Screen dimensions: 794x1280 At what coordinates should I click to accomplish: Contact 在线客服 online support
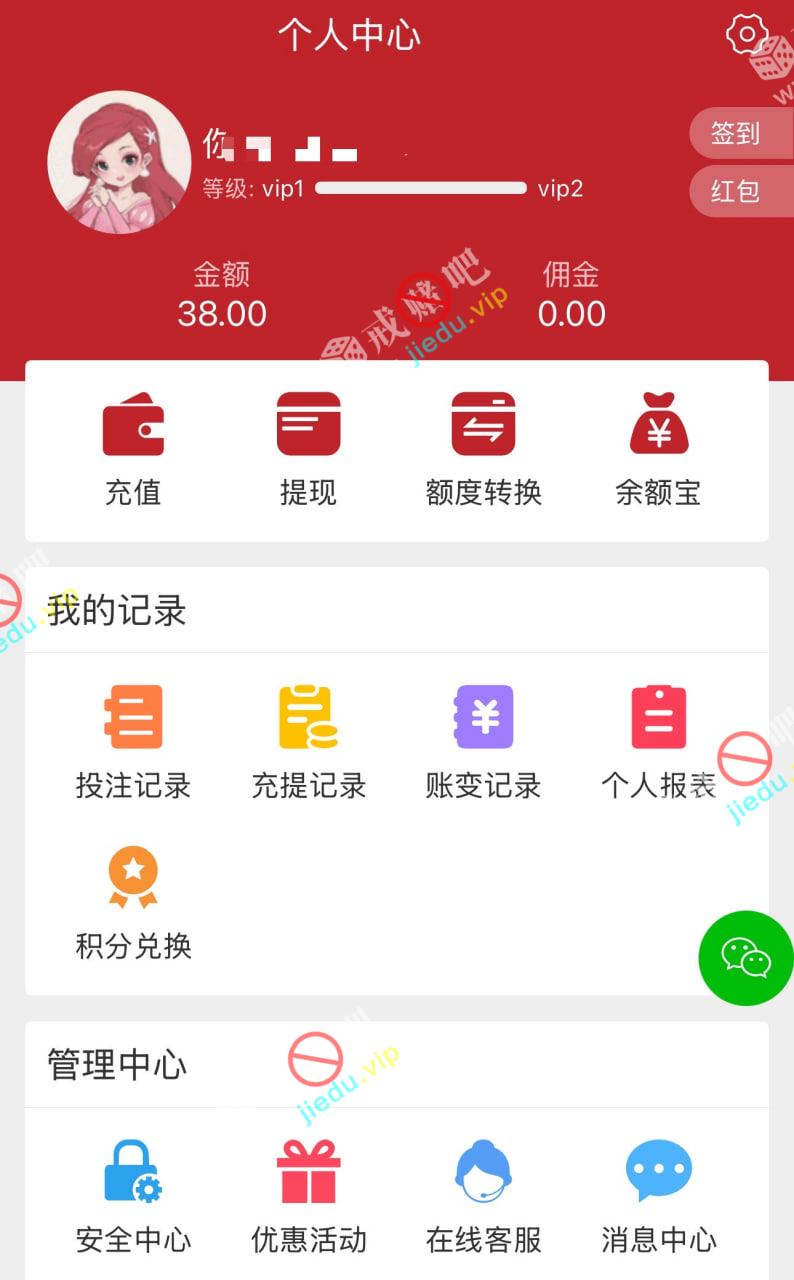pos(483,1196)
